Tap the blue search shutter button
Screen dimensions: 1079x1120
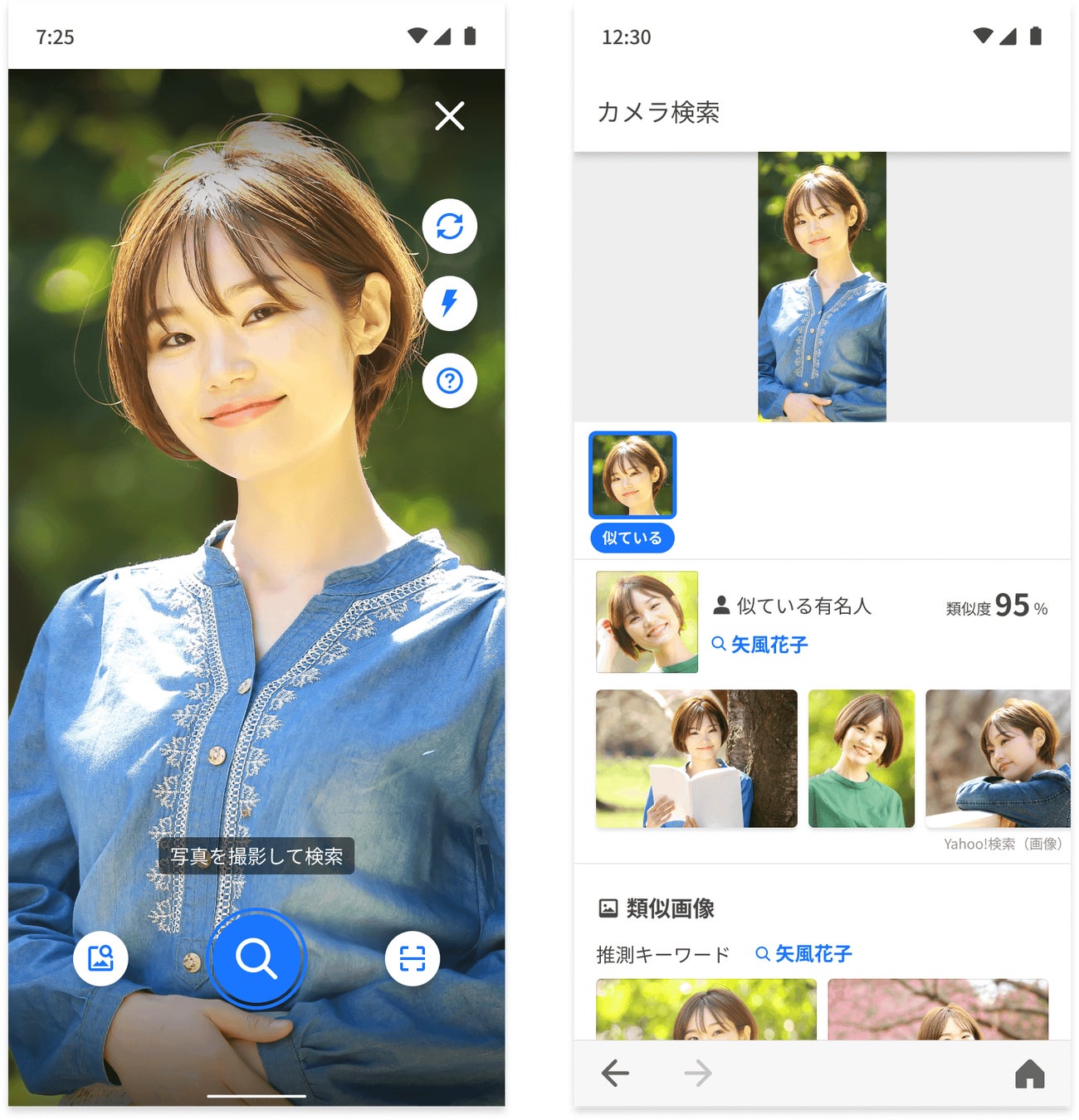256,958
